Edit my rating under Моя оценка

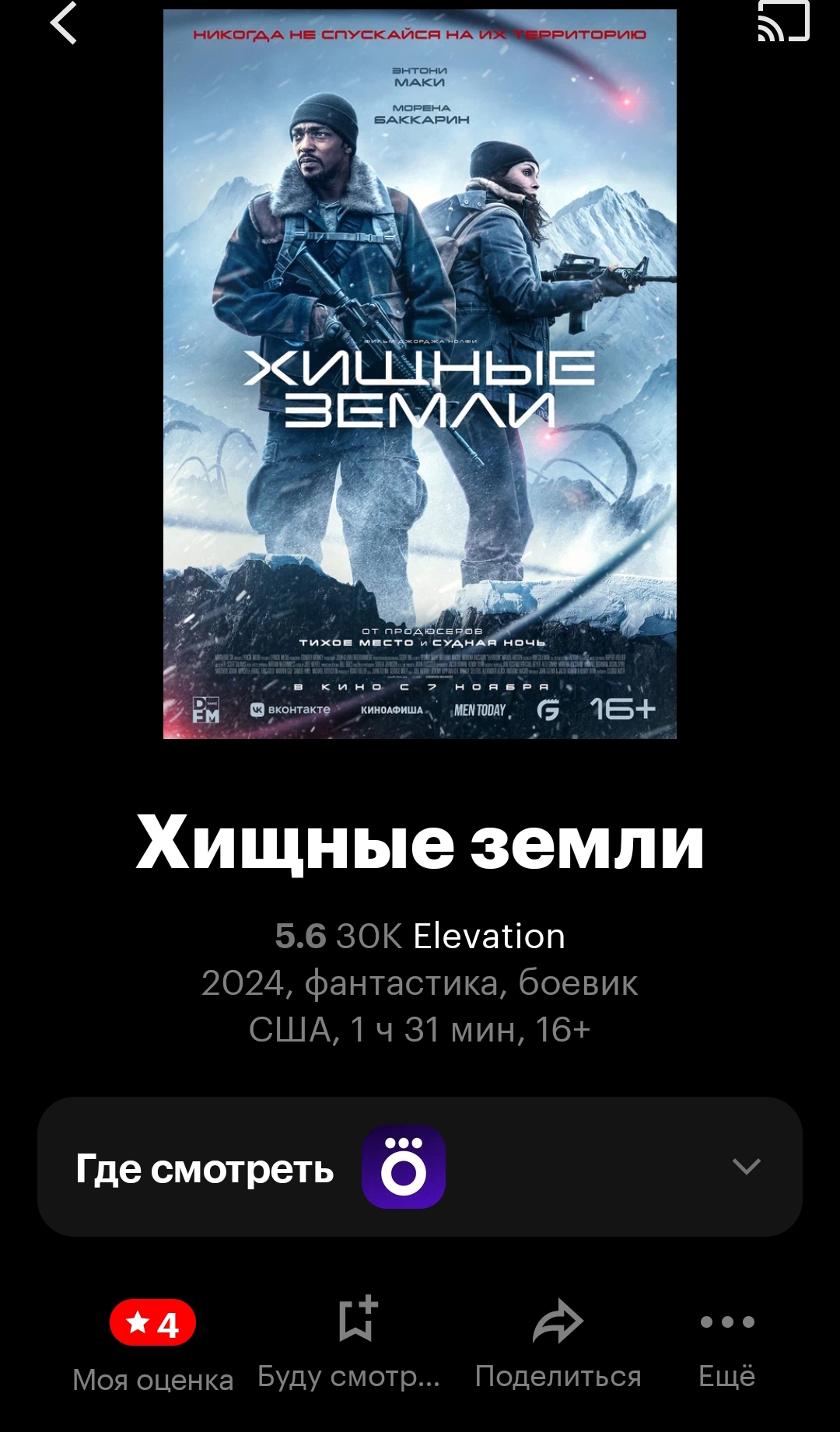click(152, 1346)
